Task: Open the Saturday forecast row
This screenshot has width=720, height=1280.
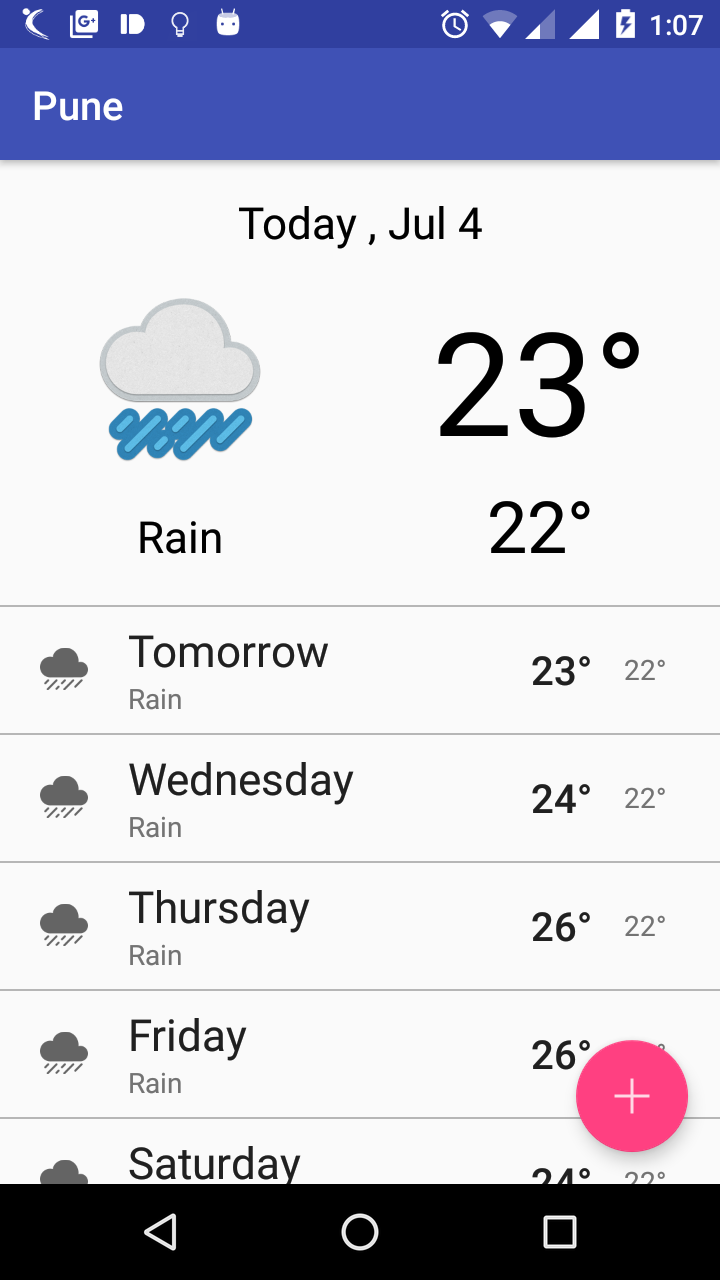Action: click(360, 1152)
